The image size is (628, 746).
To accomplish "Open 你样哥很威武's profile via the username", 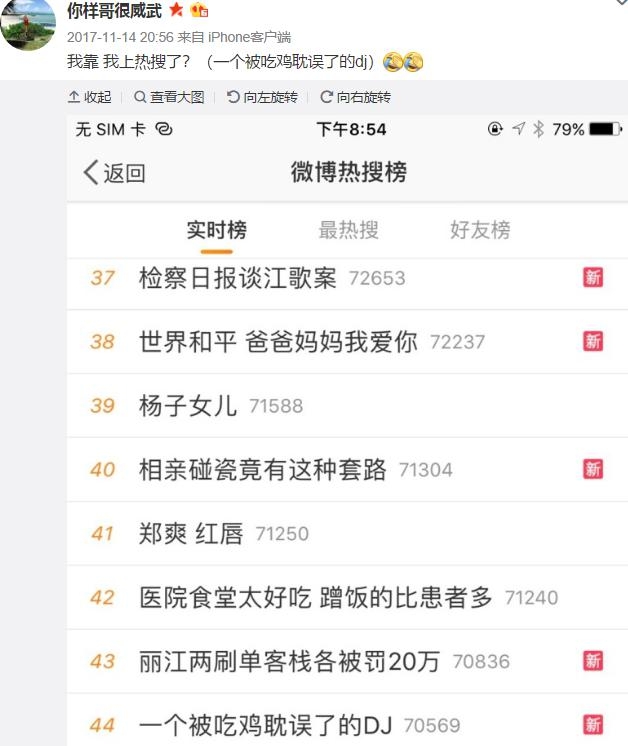I will pyautogui.click(x=114, y=11).
